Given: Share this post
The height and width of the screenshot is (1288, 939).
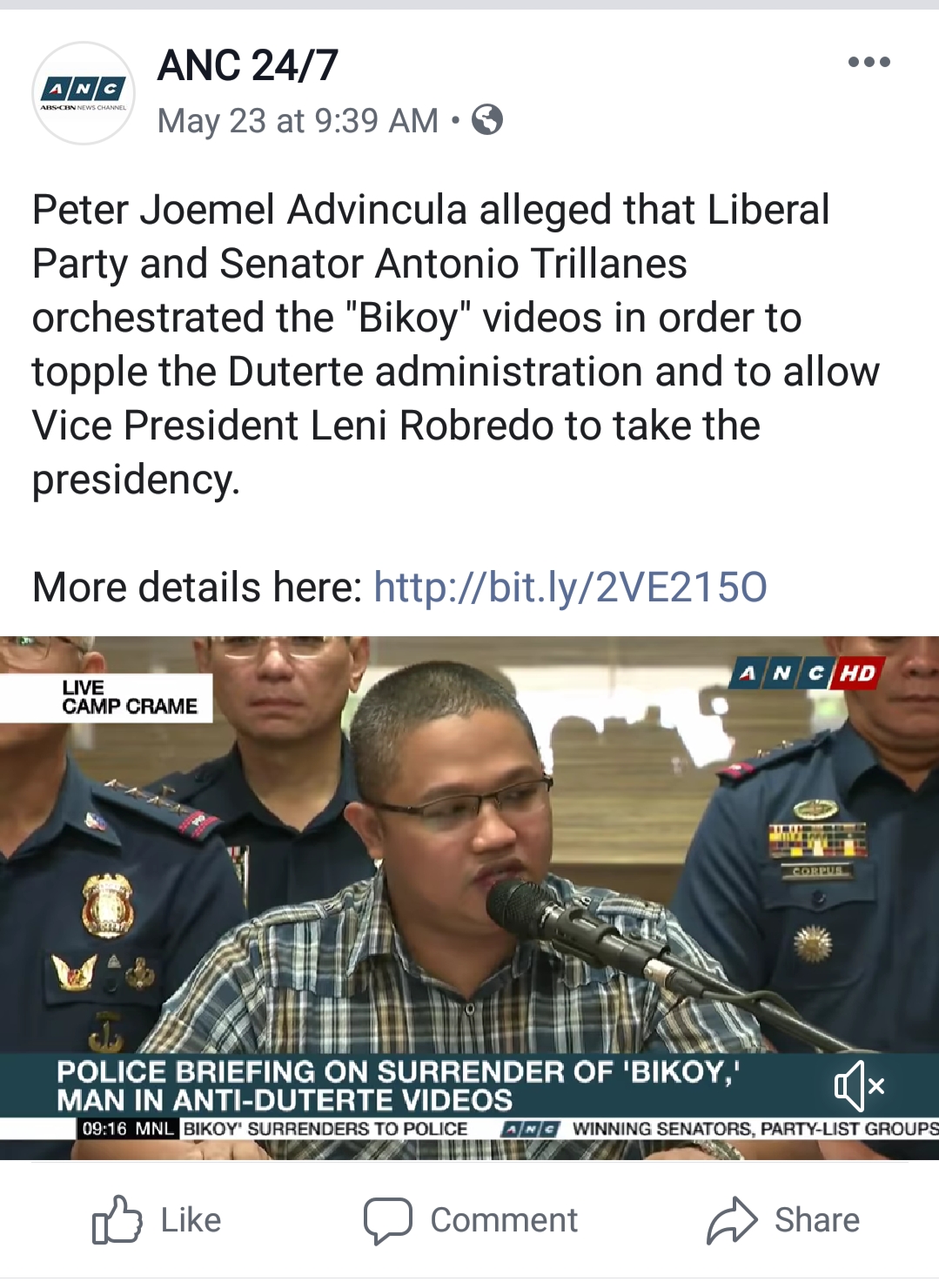Looking at the screenshot, I should pyautogui.click(x=782, y=1220).
